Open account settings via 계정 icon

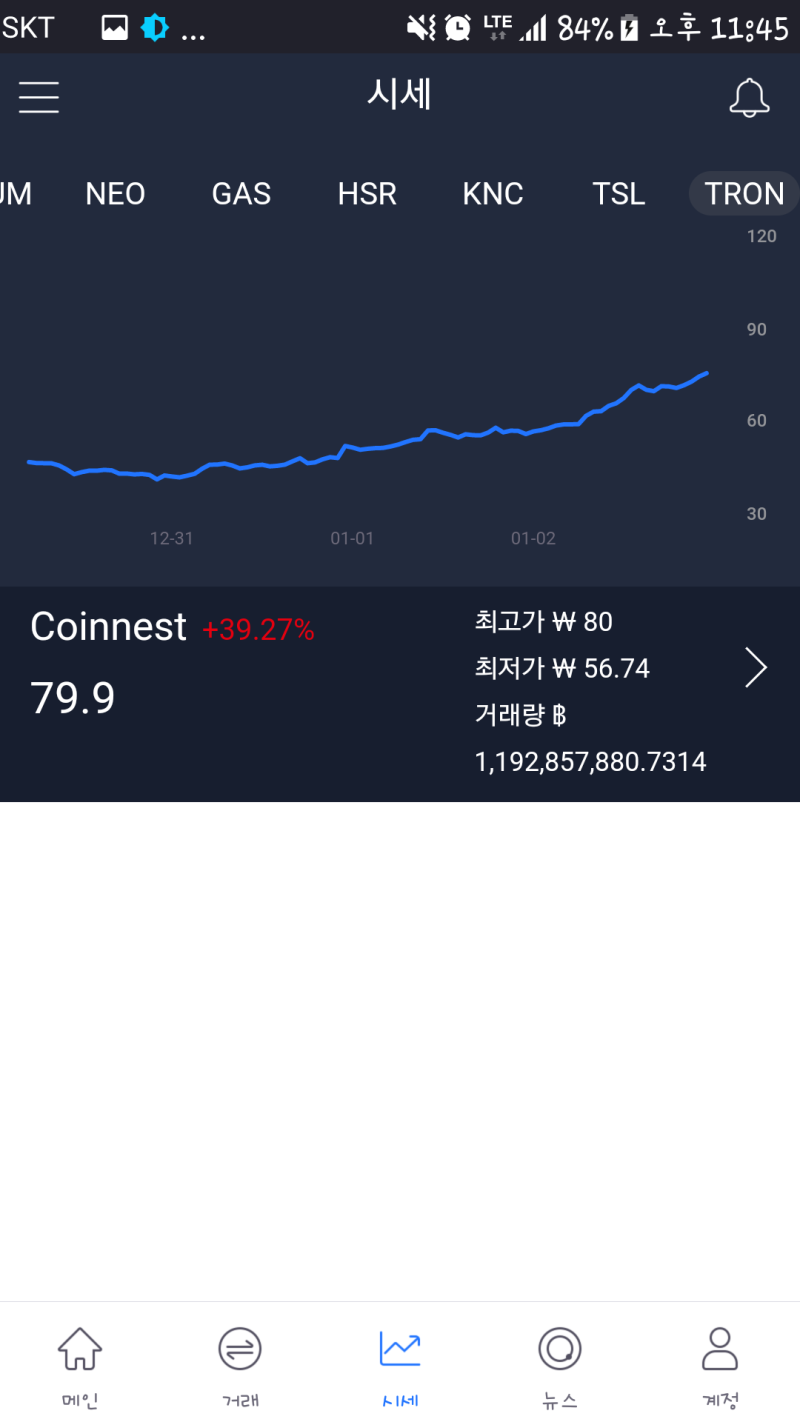tap(719, 1362)
